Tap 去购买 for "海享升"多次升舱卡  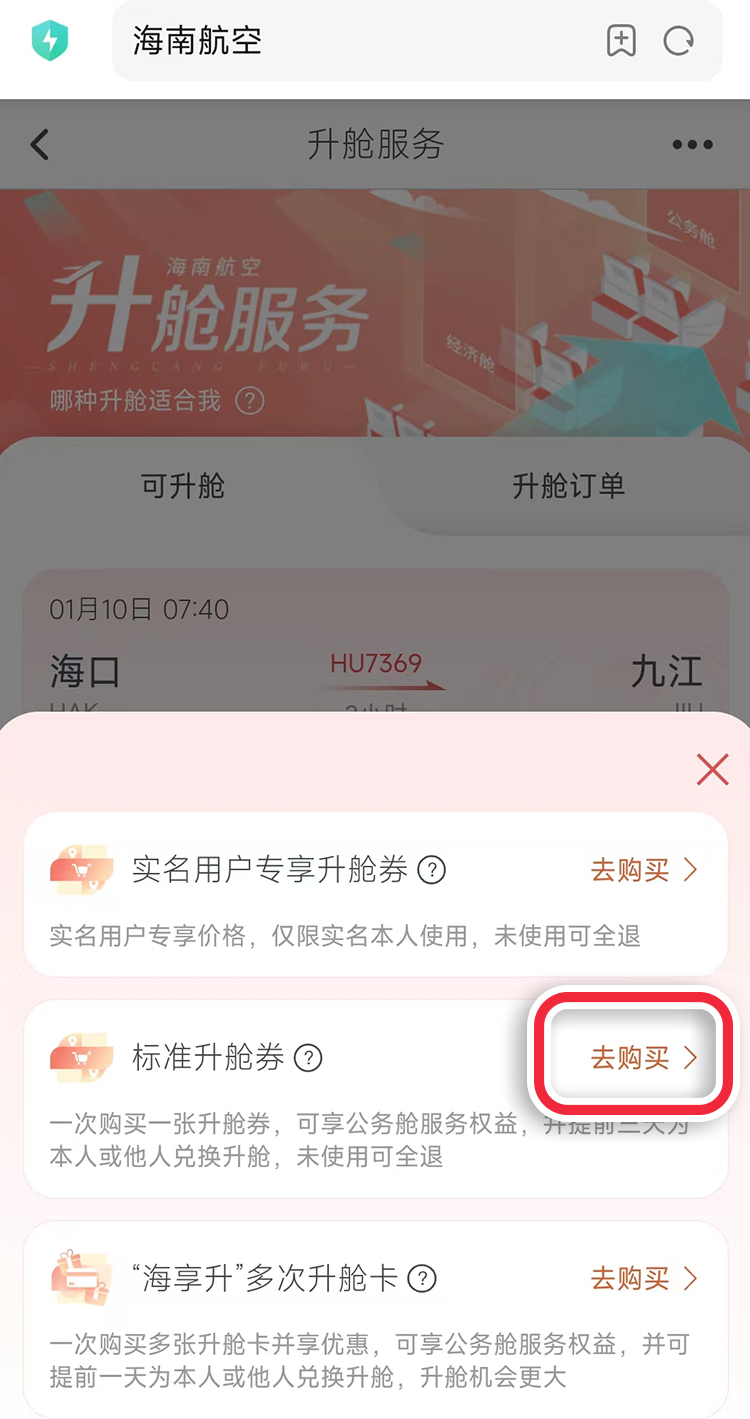tap(643, 1278)
